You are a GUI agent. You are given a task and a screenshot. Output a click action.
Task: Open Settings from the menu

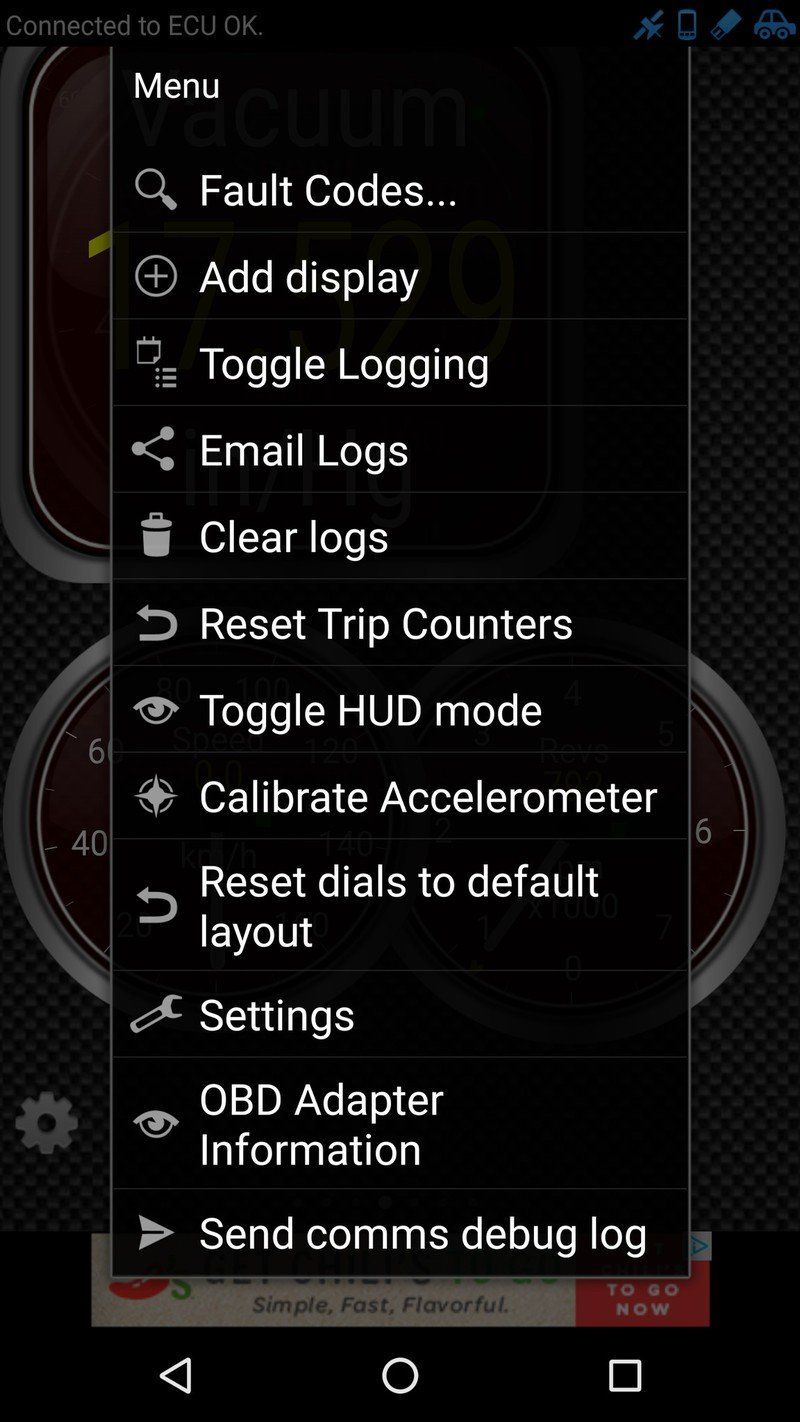tap(400, 1014)
